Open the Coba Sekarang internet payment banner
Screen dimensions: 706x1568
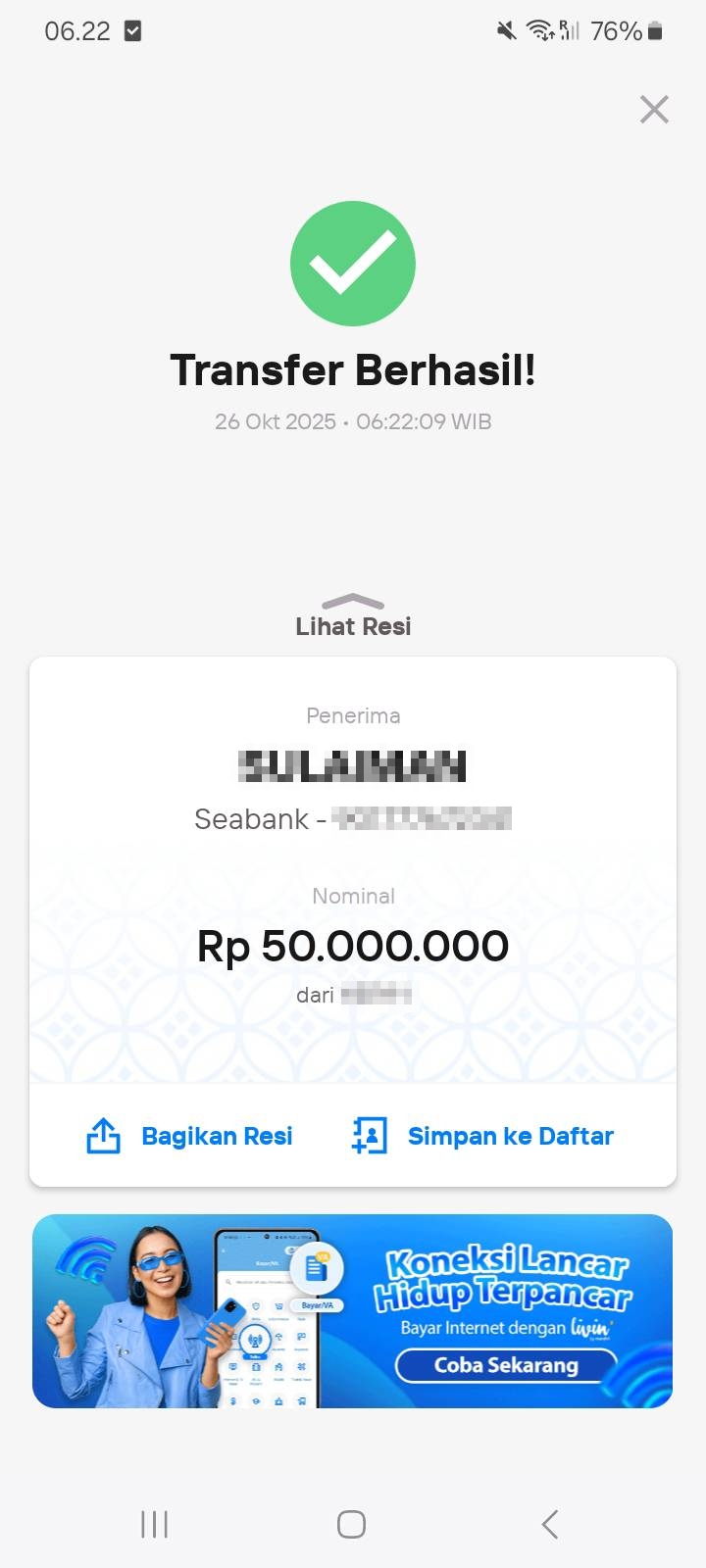click(x=506, y=1364)
